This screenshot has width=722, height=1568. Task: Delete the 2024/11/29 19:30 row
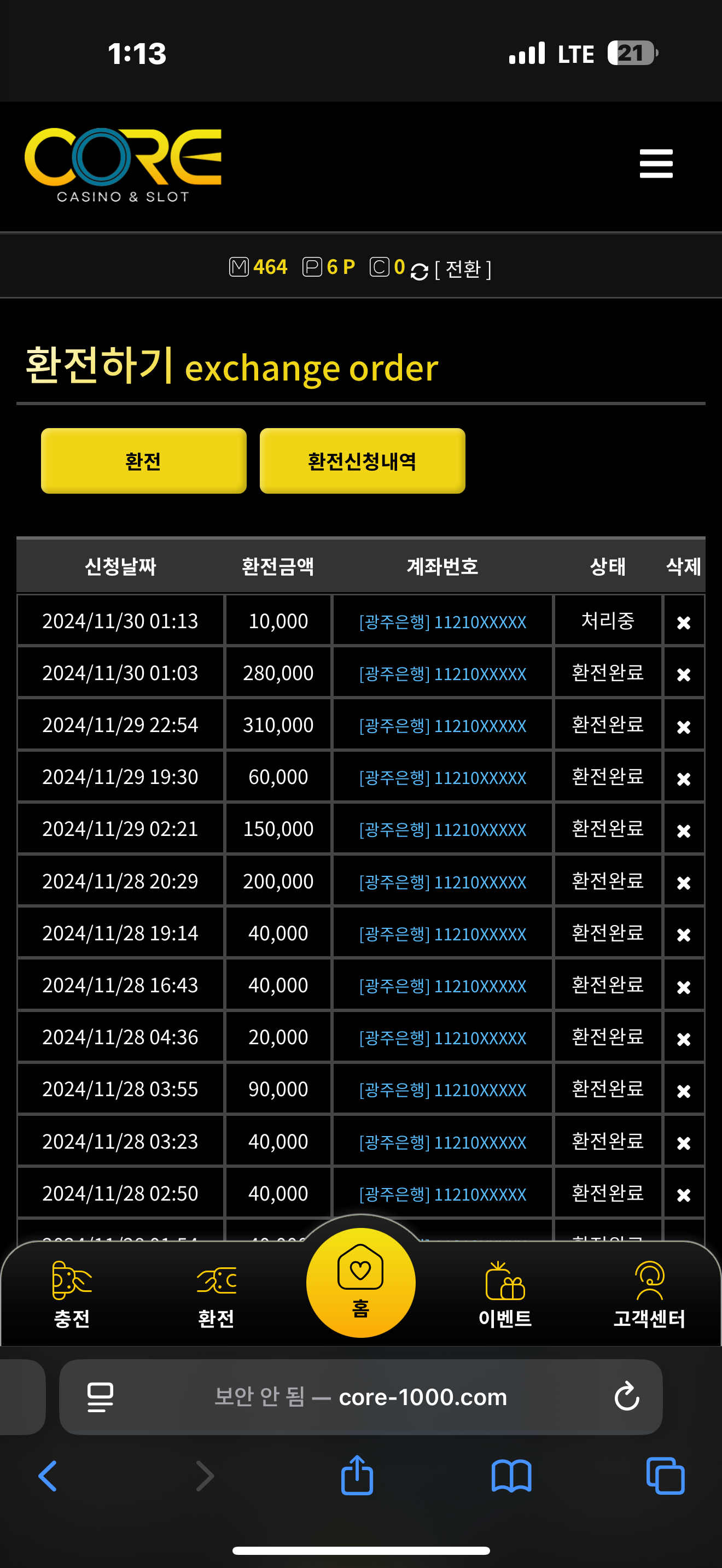pos(683,778)
